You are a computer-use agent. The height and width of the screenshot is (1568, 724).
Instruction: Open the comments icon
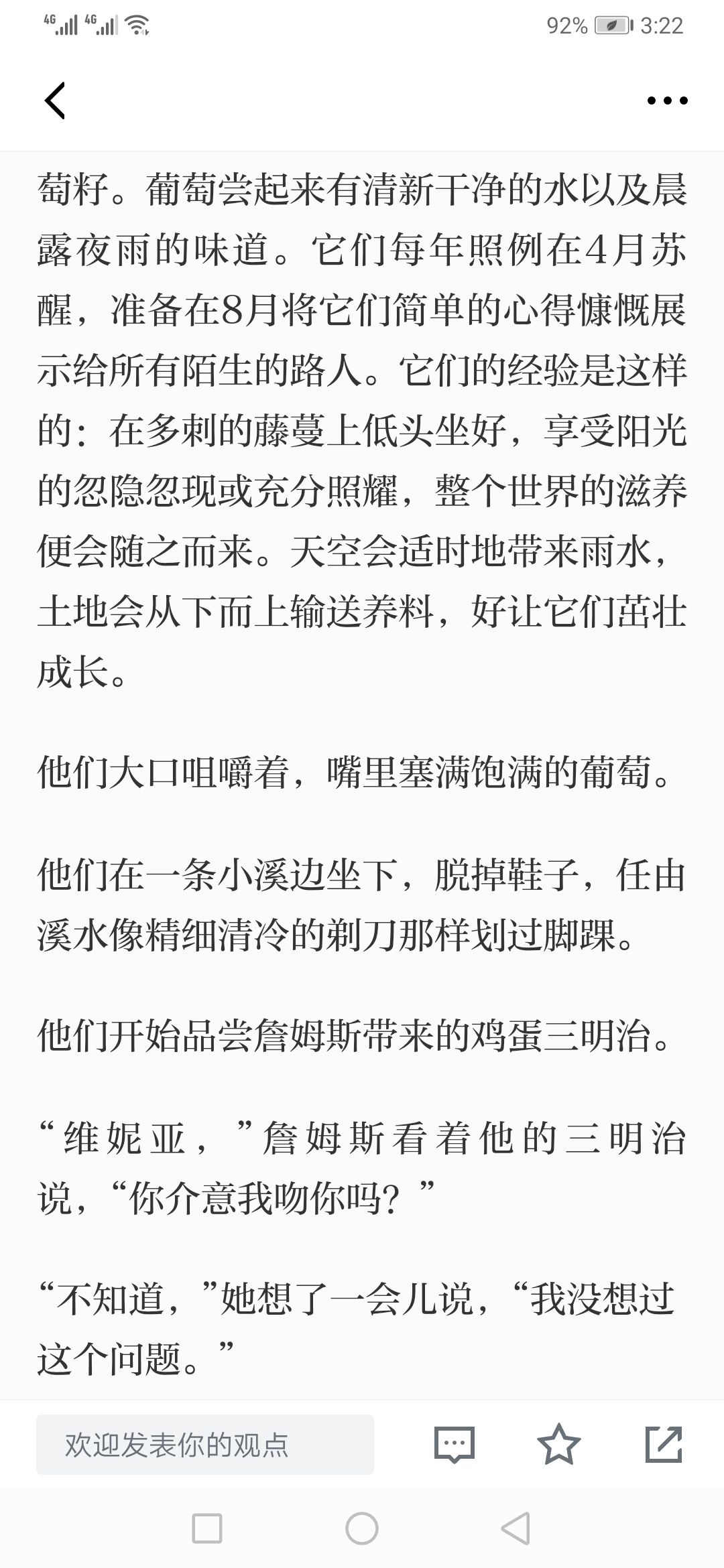click(455, 1445)
